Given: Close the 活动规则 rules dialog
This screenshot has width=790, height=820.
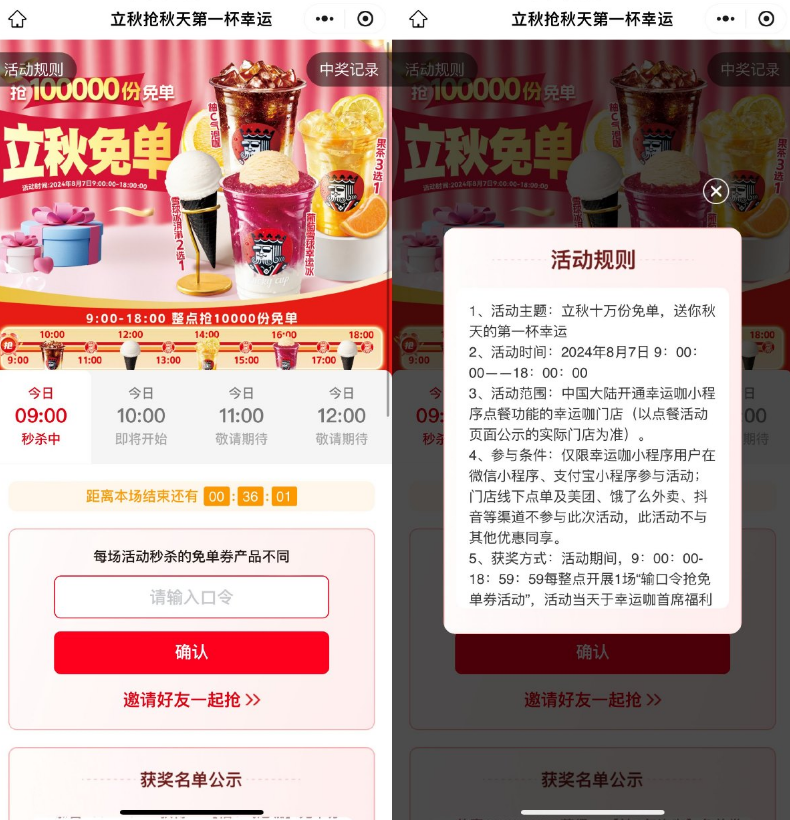Looking at the screenshot, I should [x=715, y=191].
